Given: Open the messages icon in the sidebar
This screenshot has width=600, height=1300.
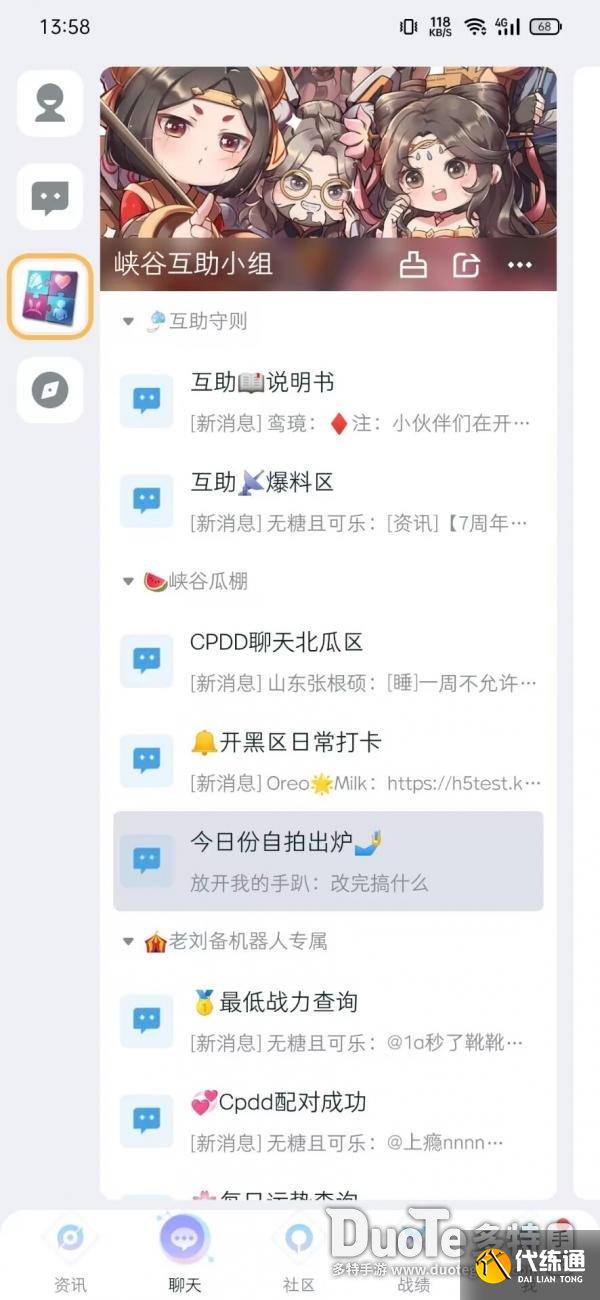Looking at the screenshot, I should click(x=50, y=197).
